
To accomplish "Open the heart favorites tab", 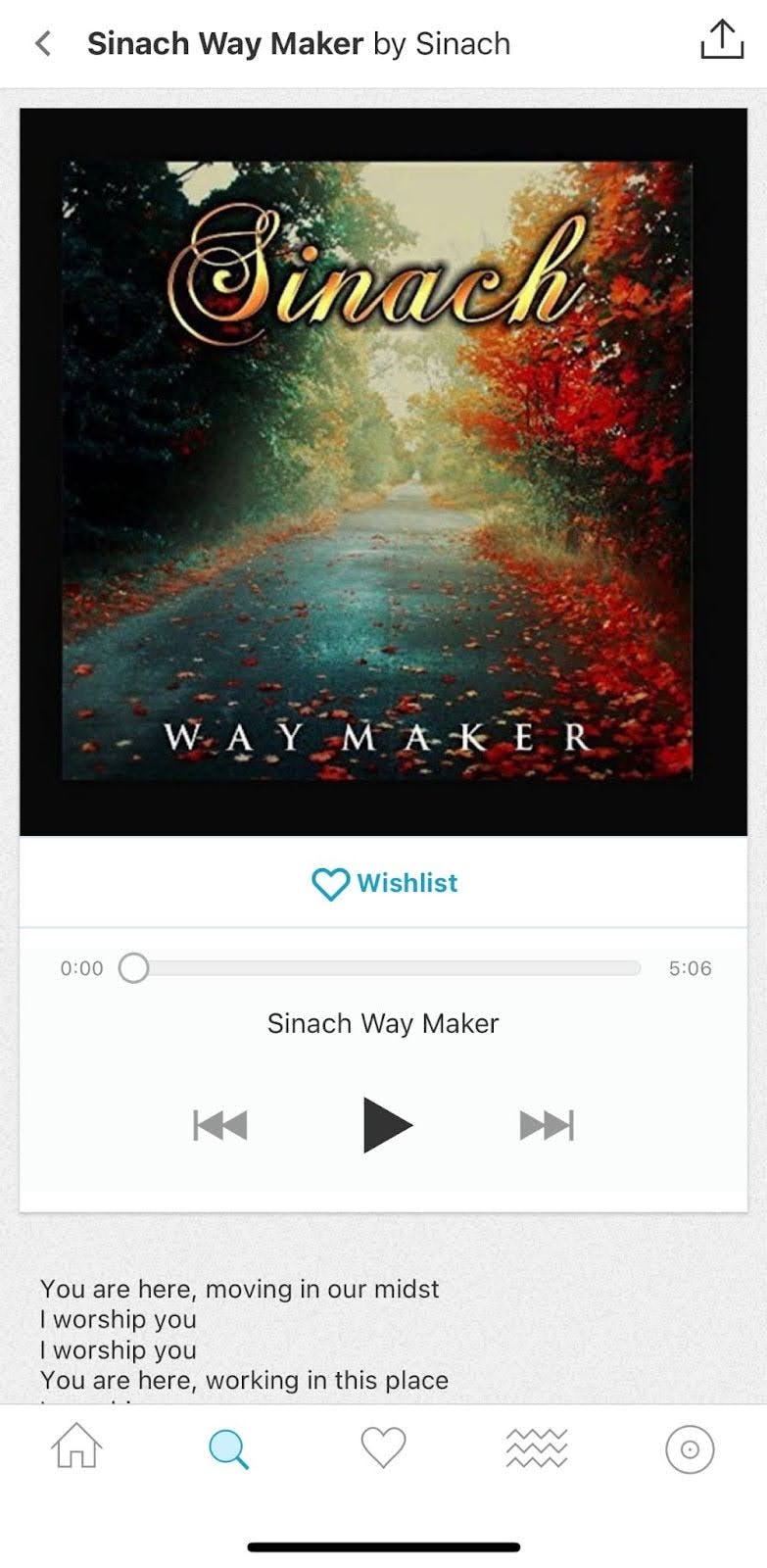I will click(383, 1447).
